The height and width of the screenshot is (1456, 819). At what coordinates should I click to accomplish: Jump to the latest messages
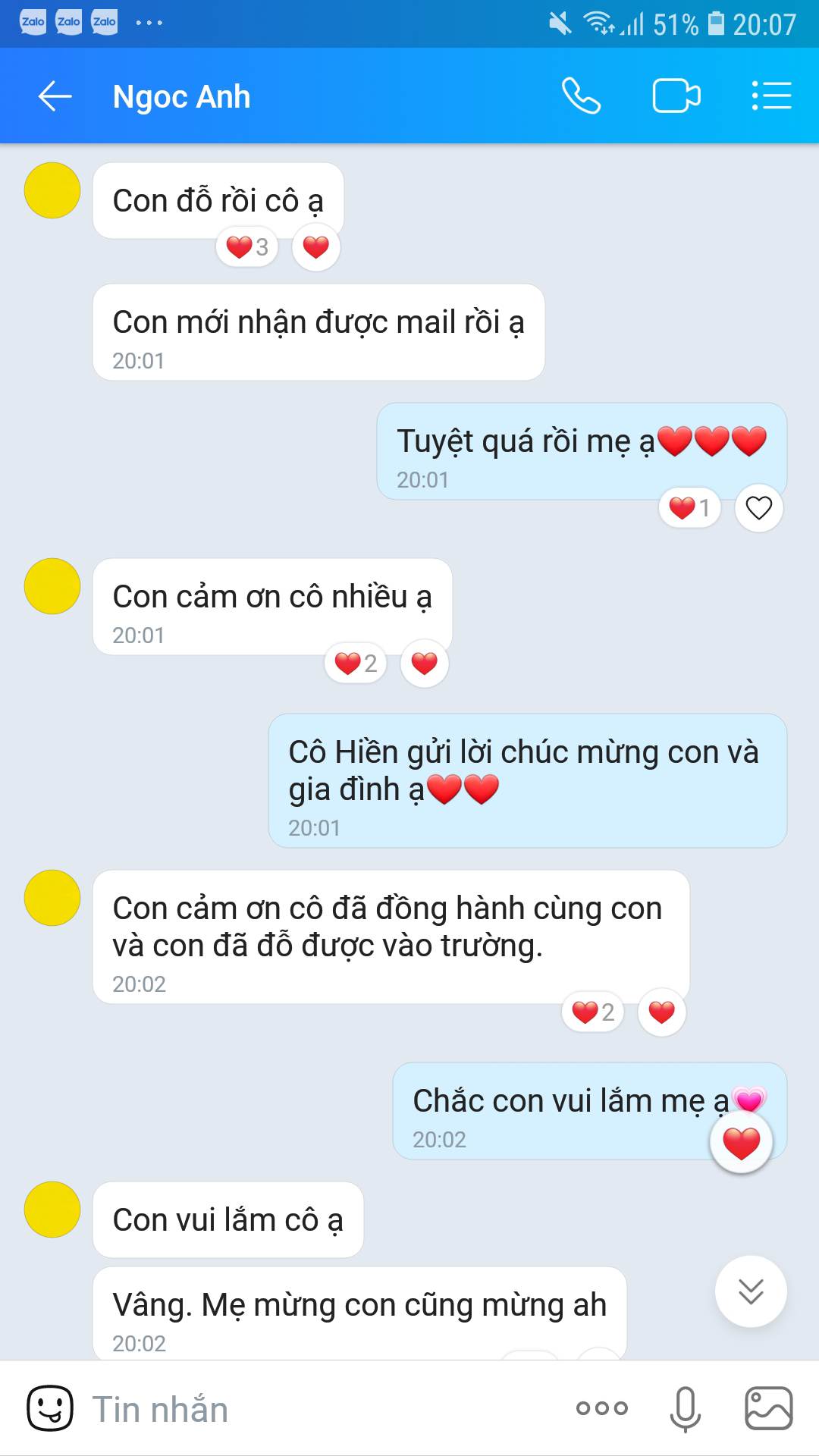click(751, 1291)
